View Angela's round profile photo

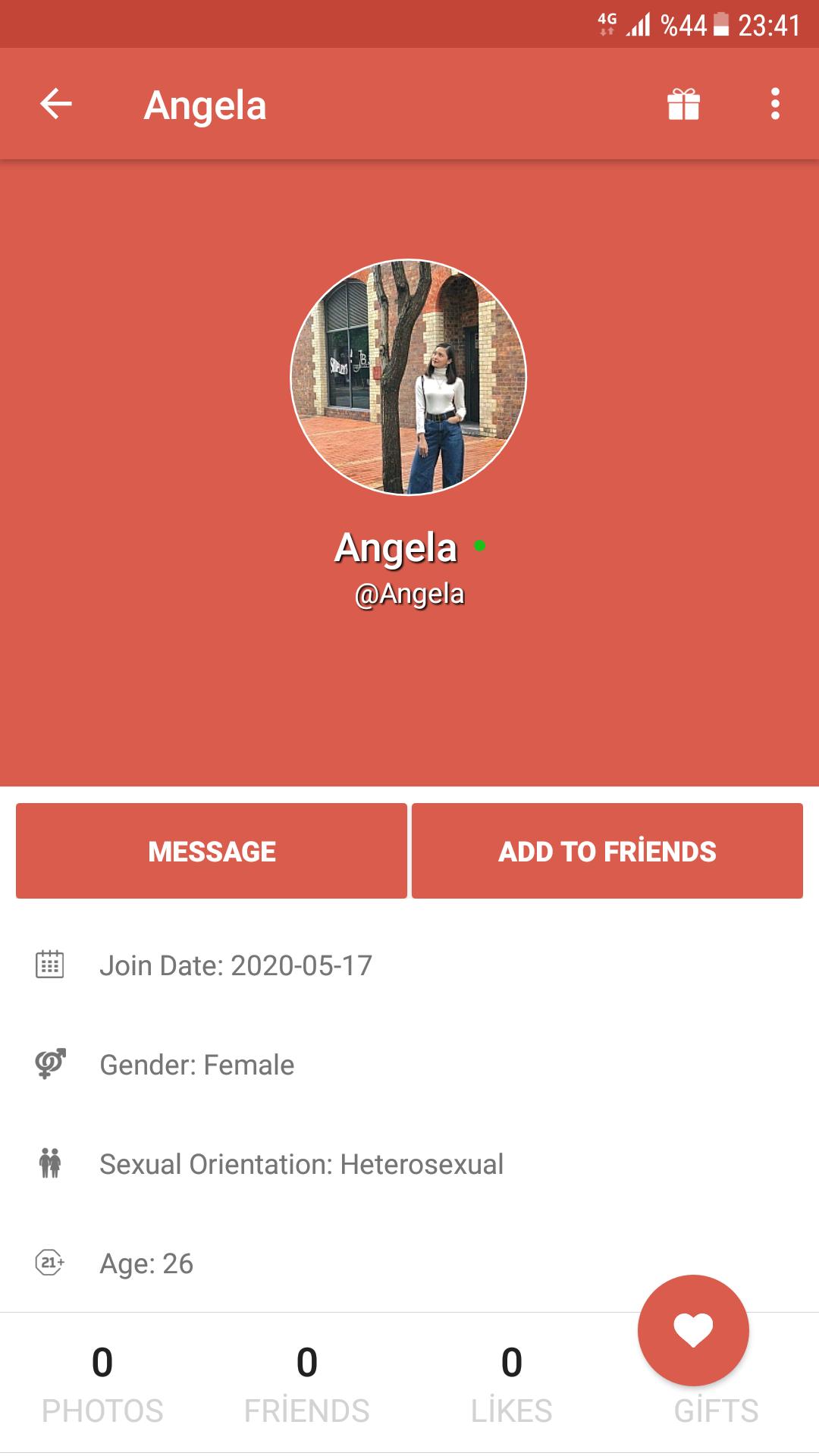(x=409, y=378)
